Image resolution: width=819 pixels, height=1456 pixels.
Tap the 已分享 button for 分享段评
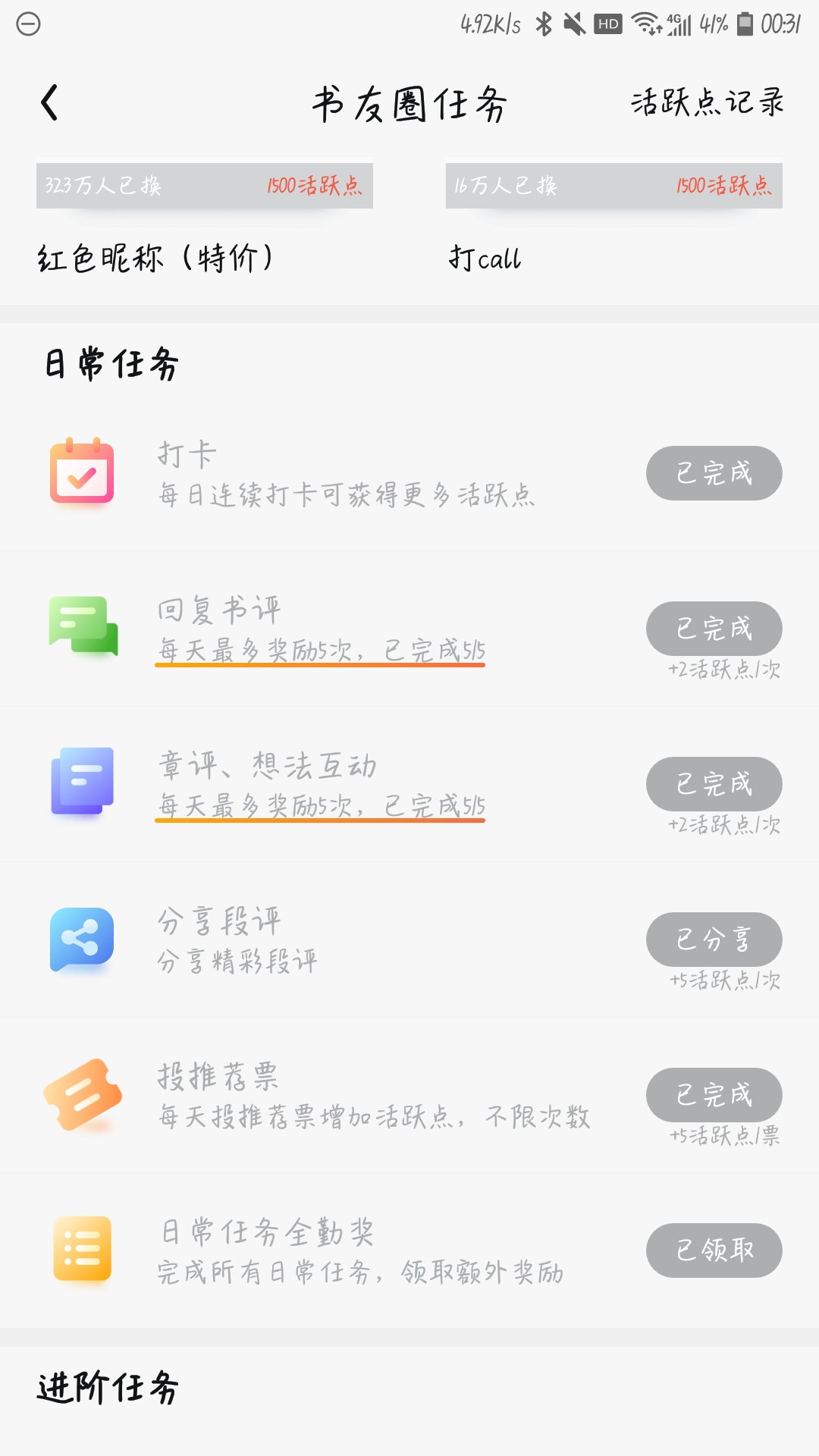point(714,940)
